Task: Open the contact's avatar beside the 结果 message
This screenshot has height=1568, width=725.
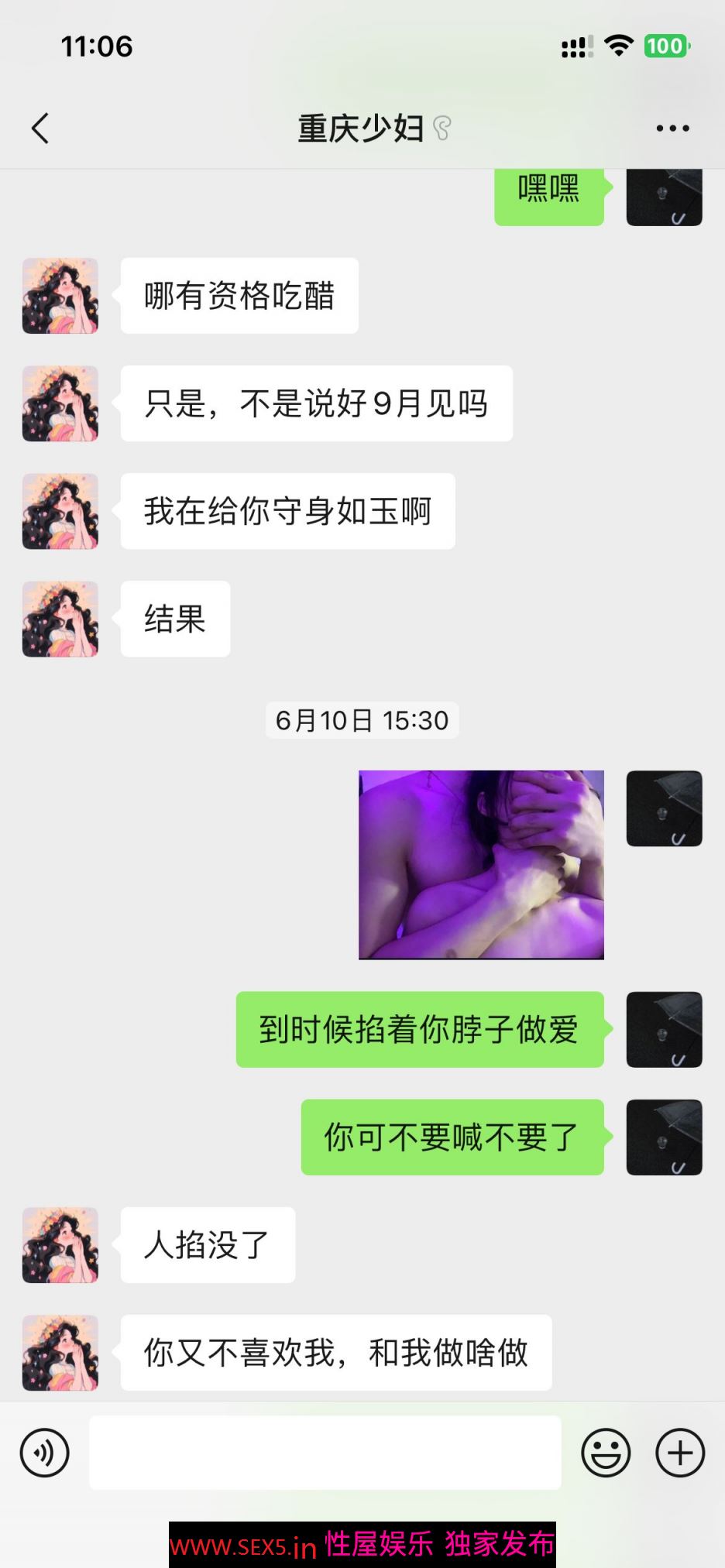Action: [x=60, y=619]
